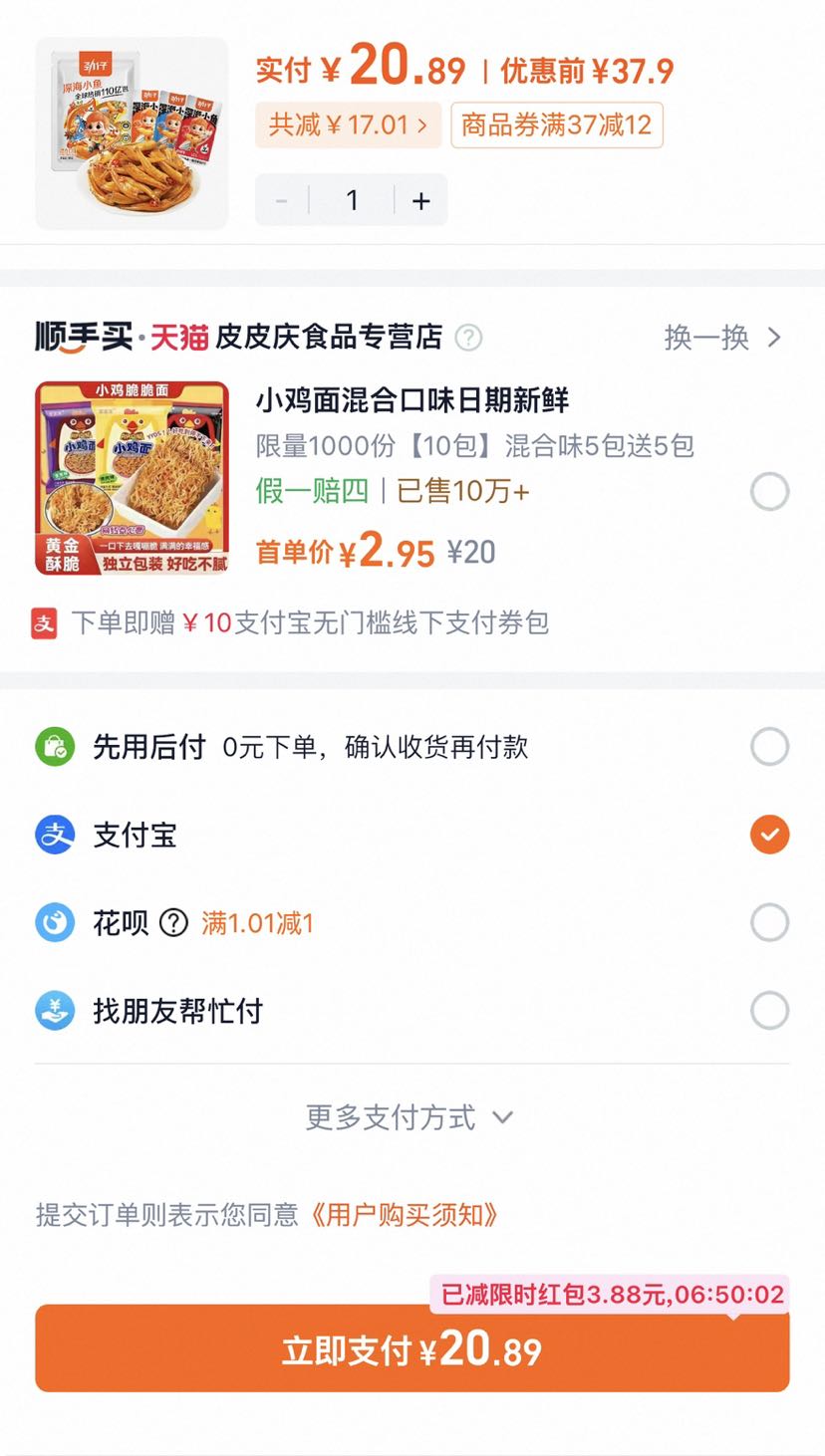Expand 更多支付方式
This screenshot has width=825, height=1456.
410,1117
